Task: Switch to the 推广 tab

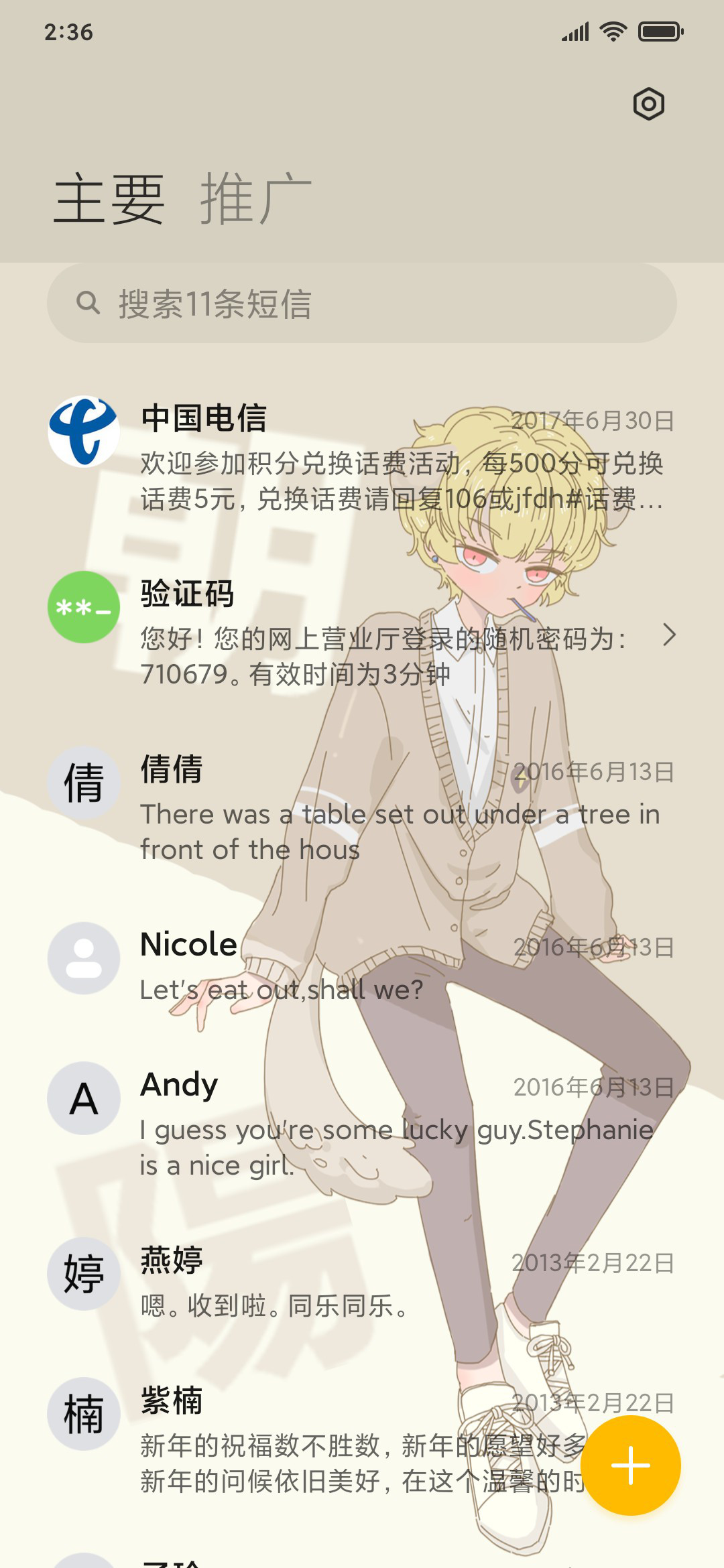Action: click(255, 198)
